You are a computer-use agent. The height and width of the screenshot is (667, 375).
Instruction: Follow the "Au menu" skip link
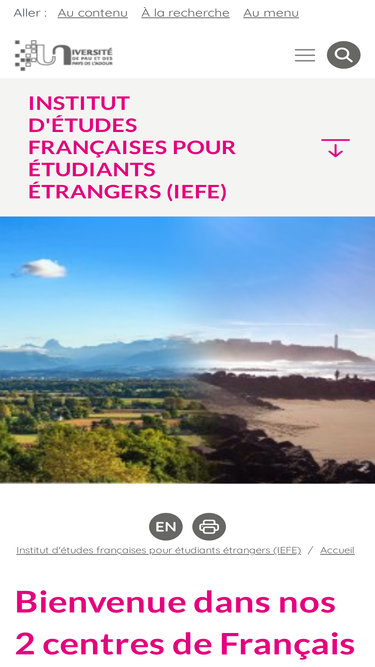pos(271,13)
